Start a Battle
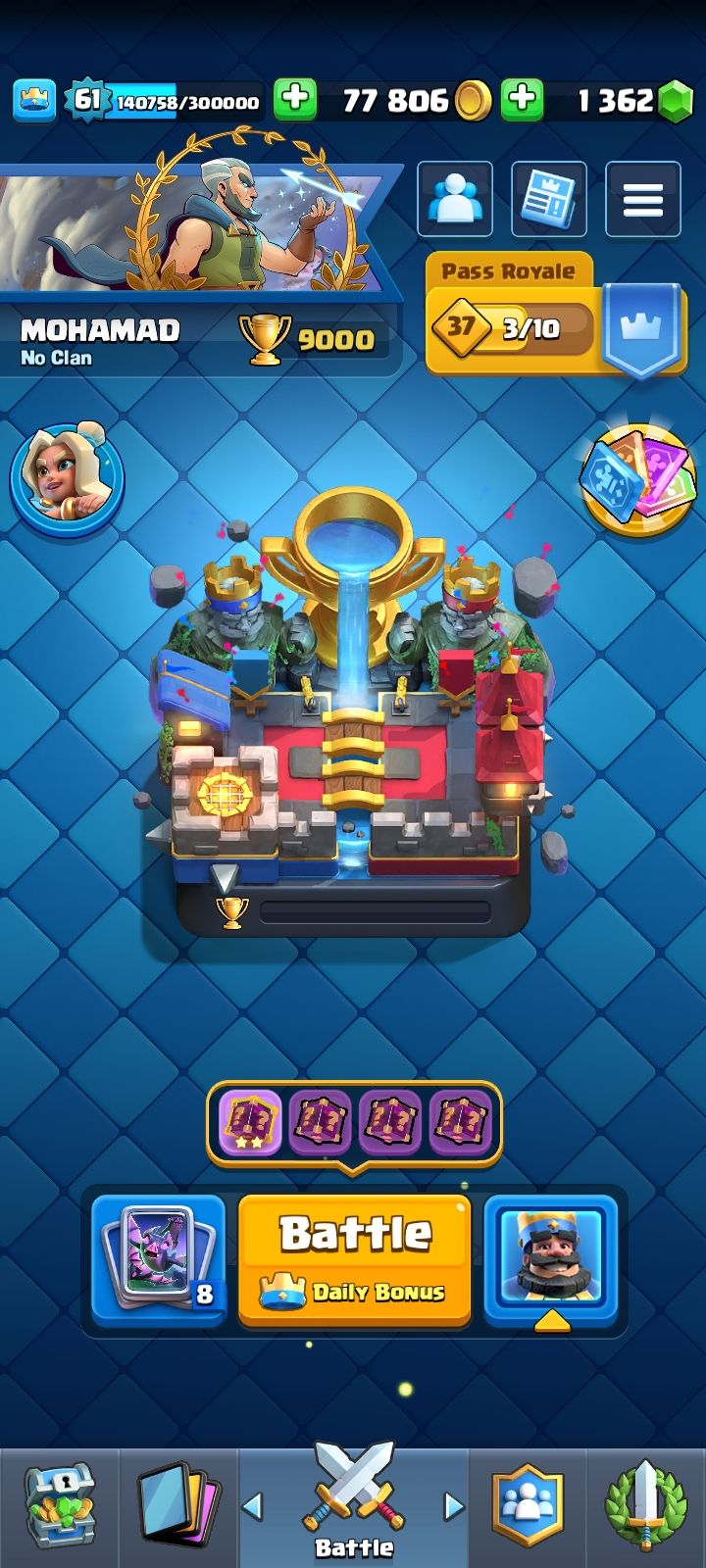 [x=354, y=1258]
